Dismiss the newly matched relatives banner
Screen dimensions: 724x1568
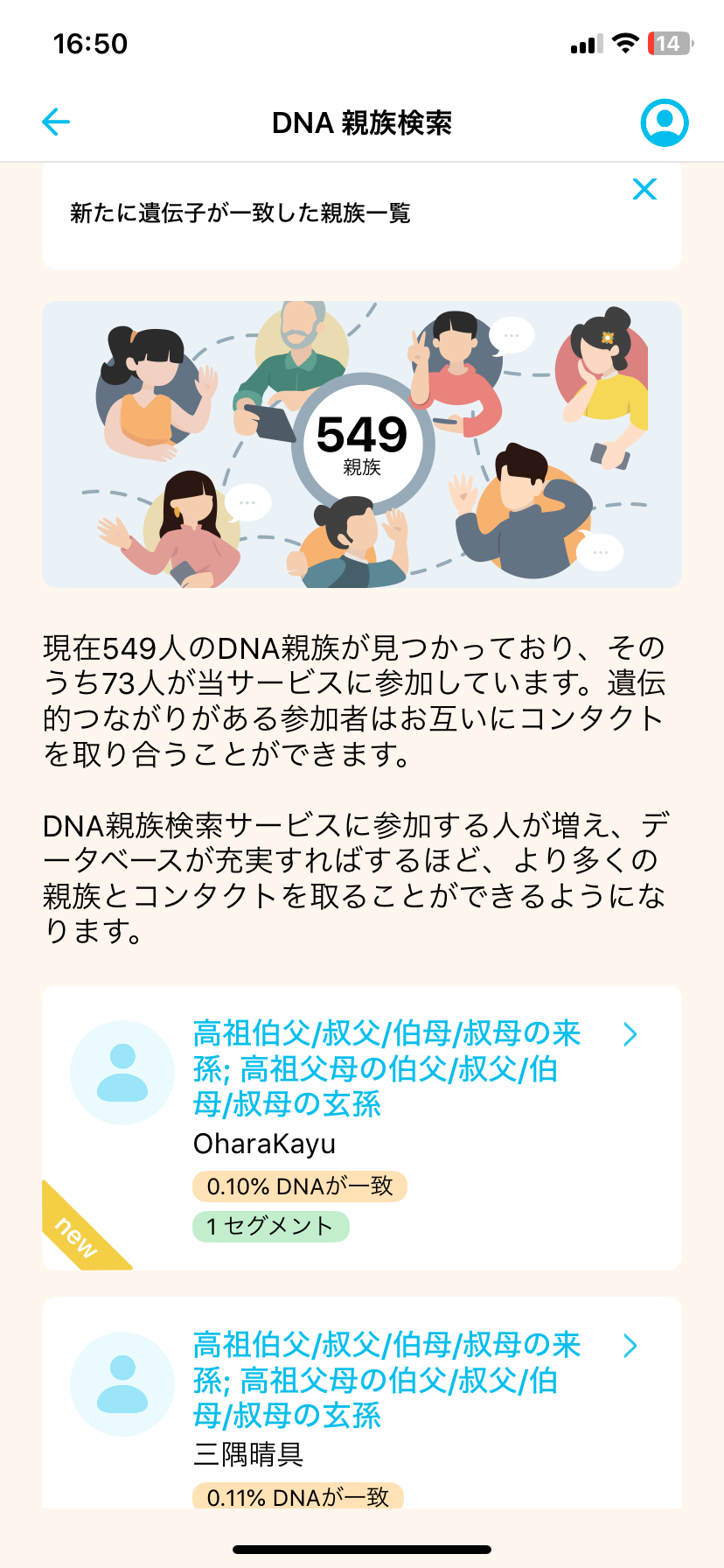644,189
